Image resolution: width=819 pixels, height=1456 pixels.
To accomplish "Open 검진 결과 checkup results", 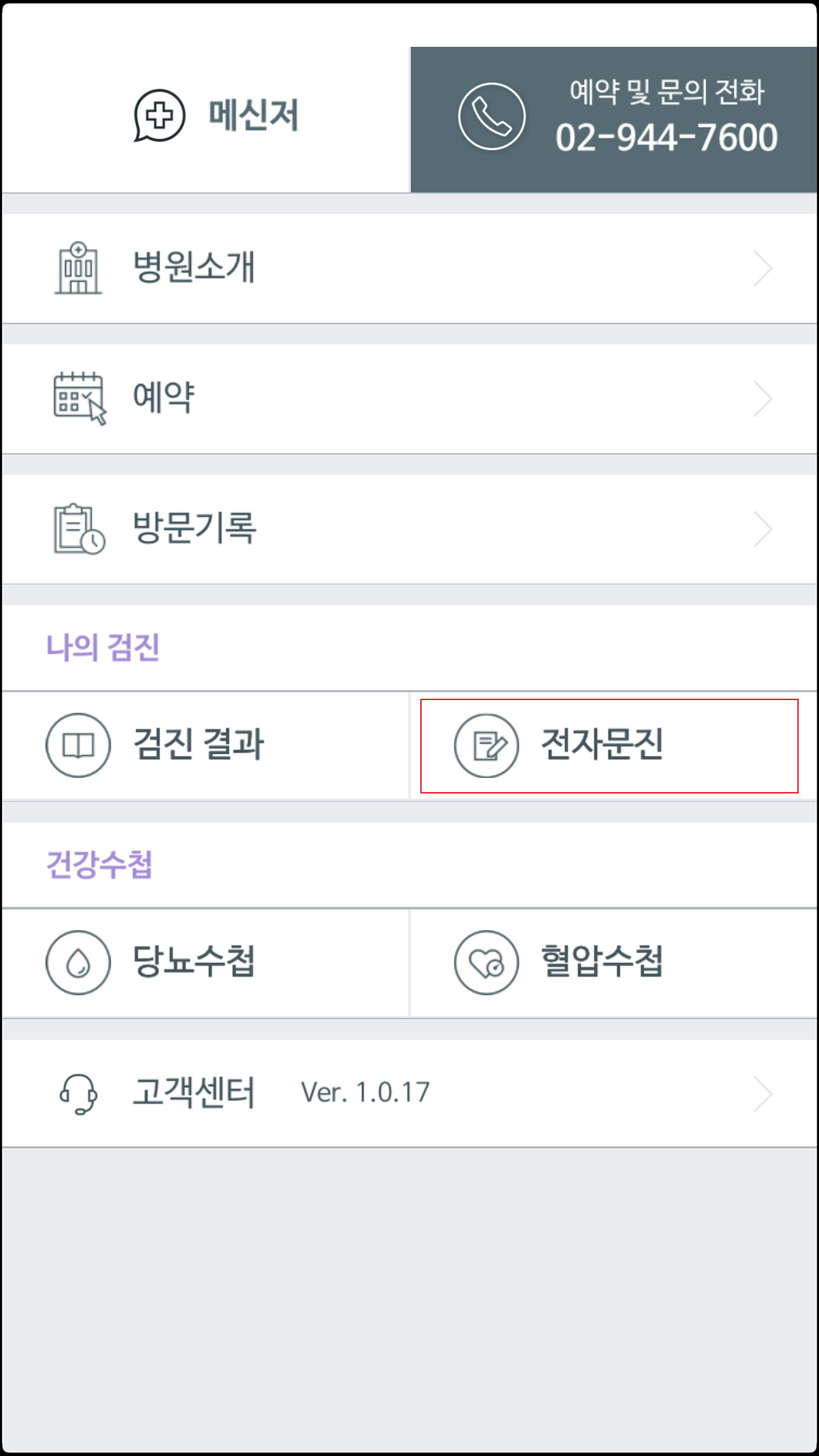I will pyautogui.click(x=206, y=745).
